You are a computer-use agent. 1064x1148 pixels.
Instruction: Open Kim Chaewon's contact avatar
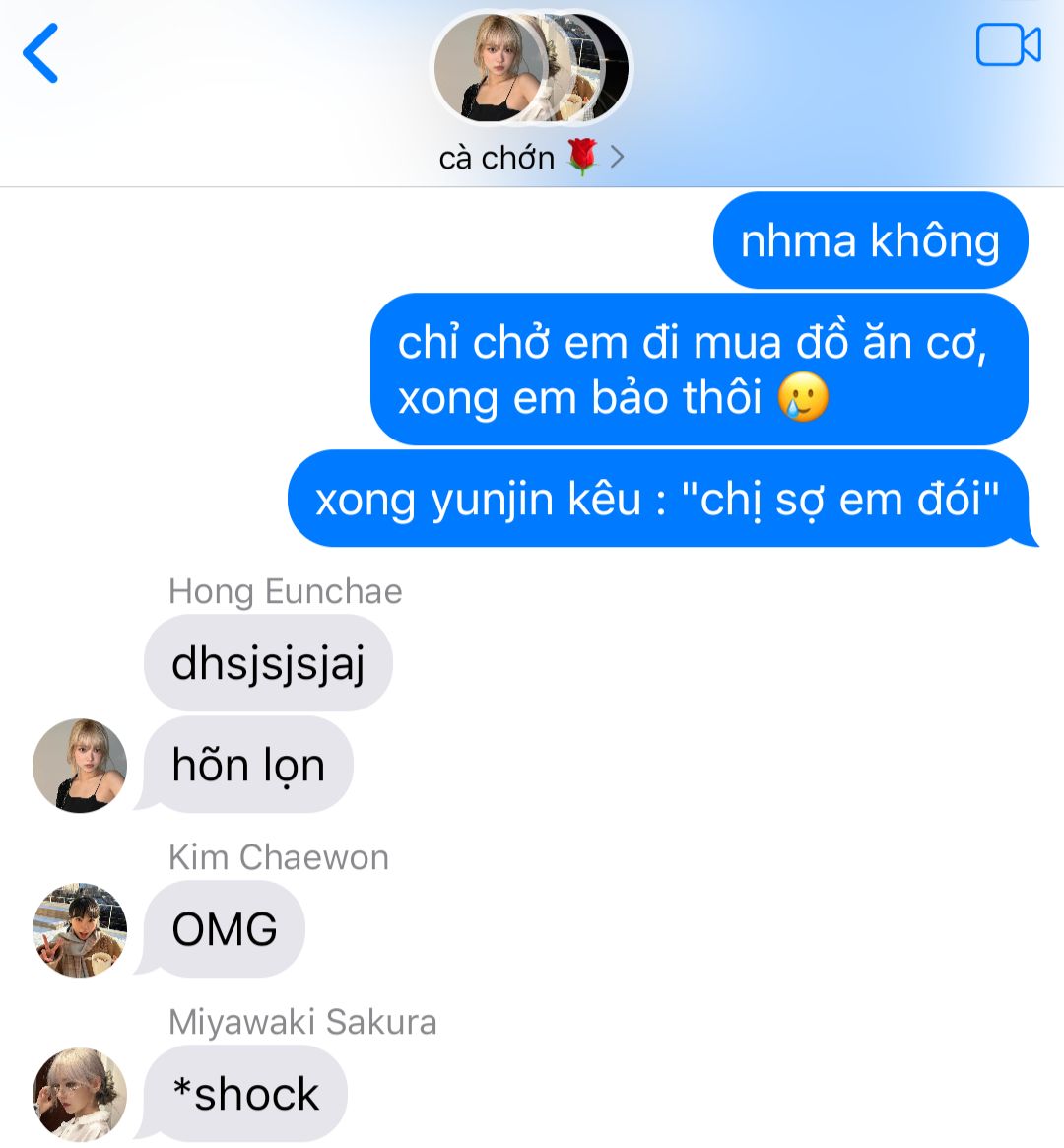click(80, 929)
